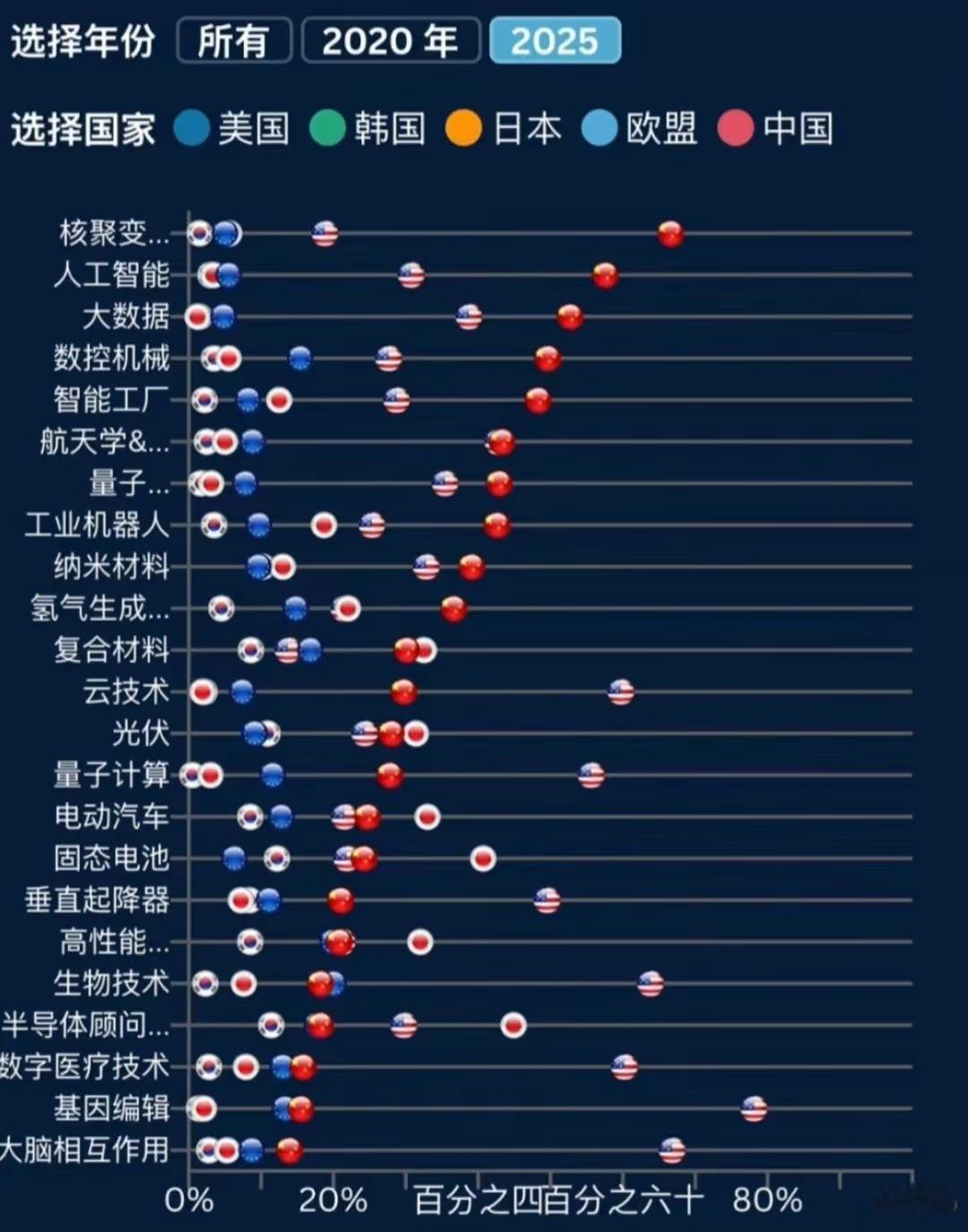Click the Korea flag marker on the 氢气生成 row
The image size is (968, 1232).
coord(222,609)
